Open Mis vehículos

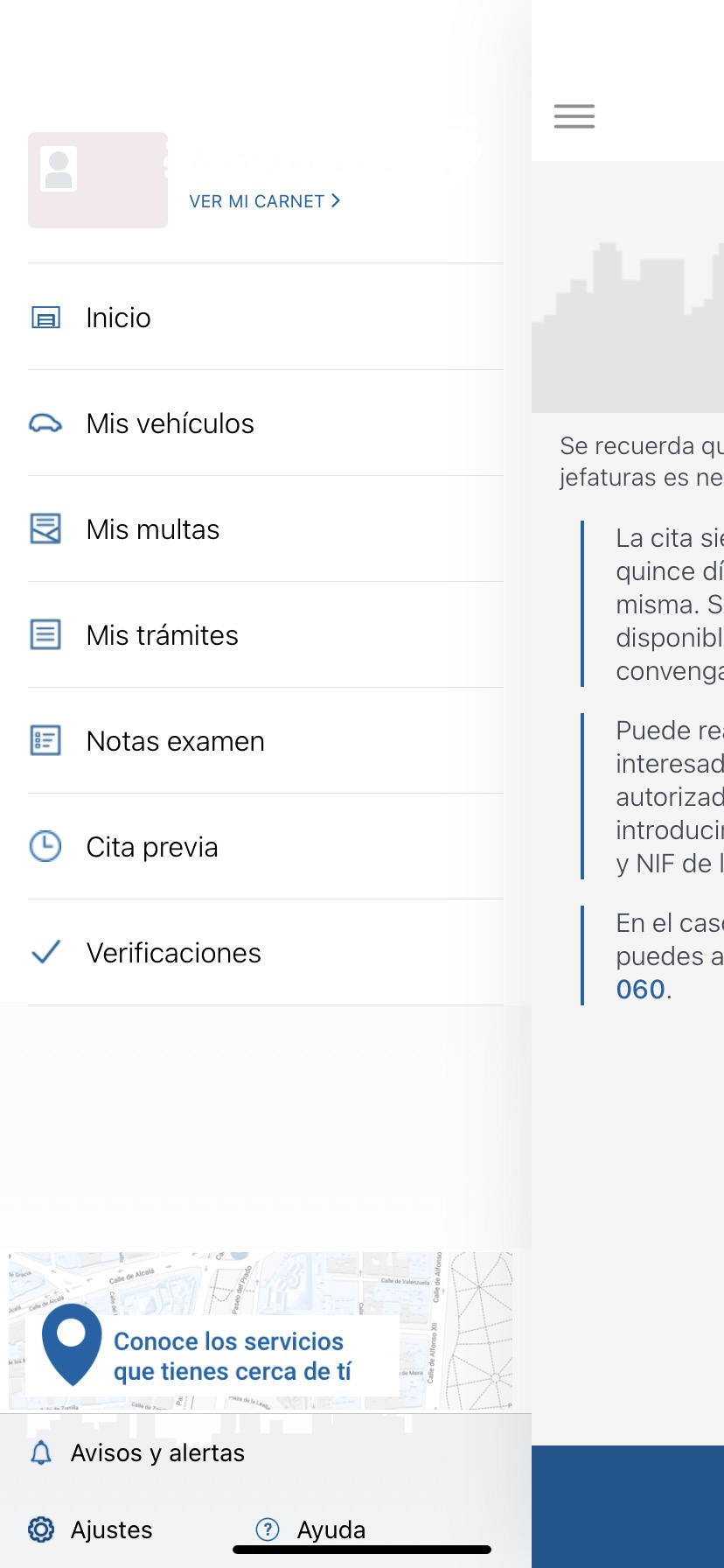coord(170,423)
